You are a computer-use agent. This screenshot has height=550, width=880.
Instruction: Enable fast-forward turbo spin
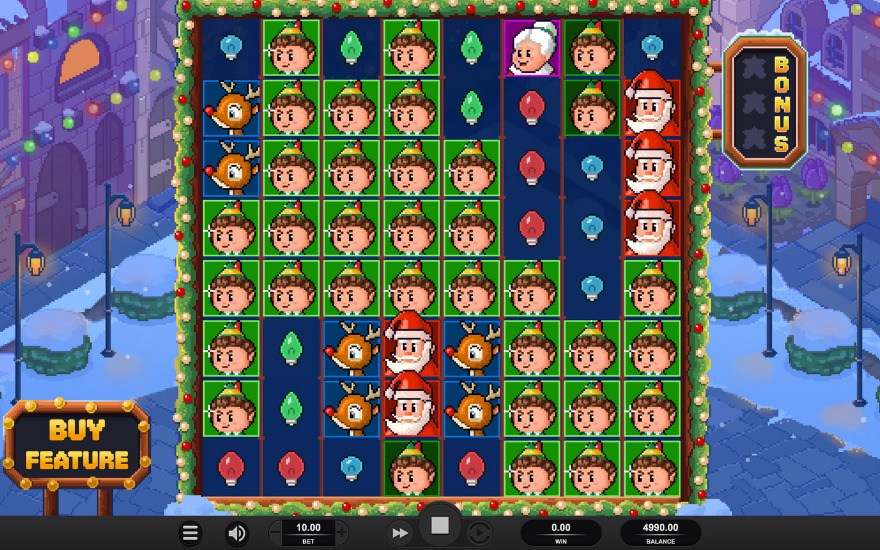coord(399,533)
